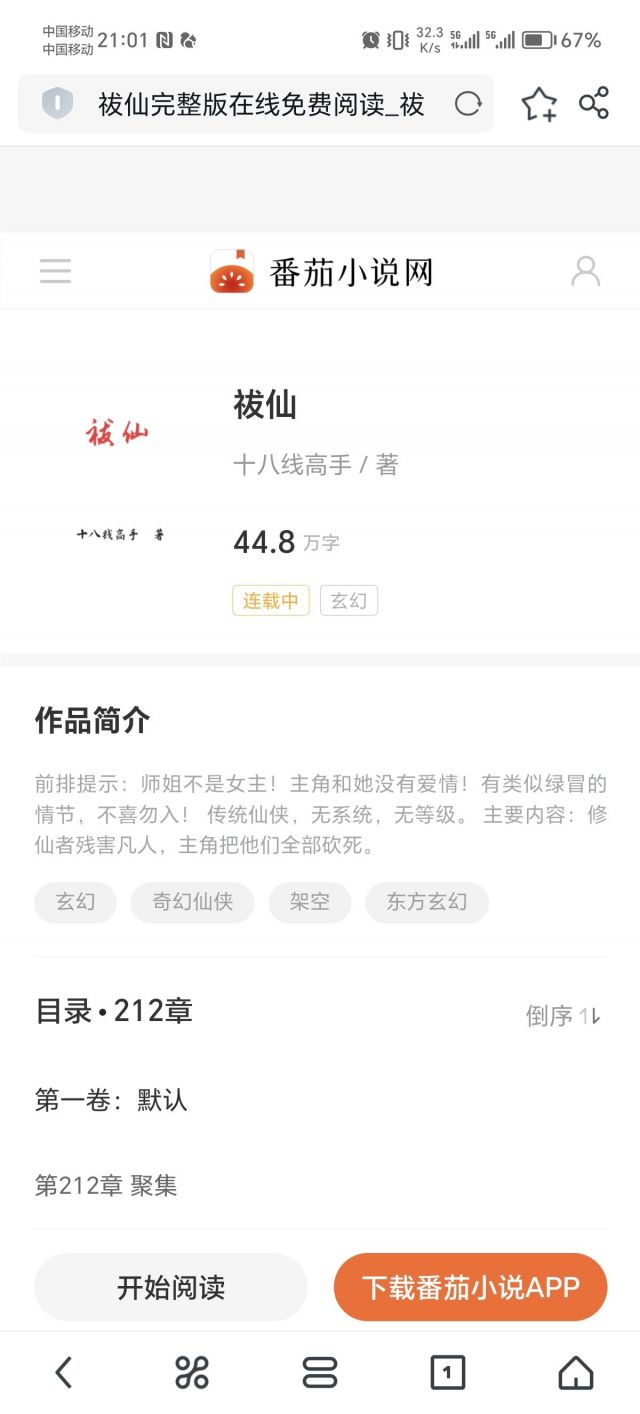
Task: Reload the page in the address bar
Action: point(468,104)
